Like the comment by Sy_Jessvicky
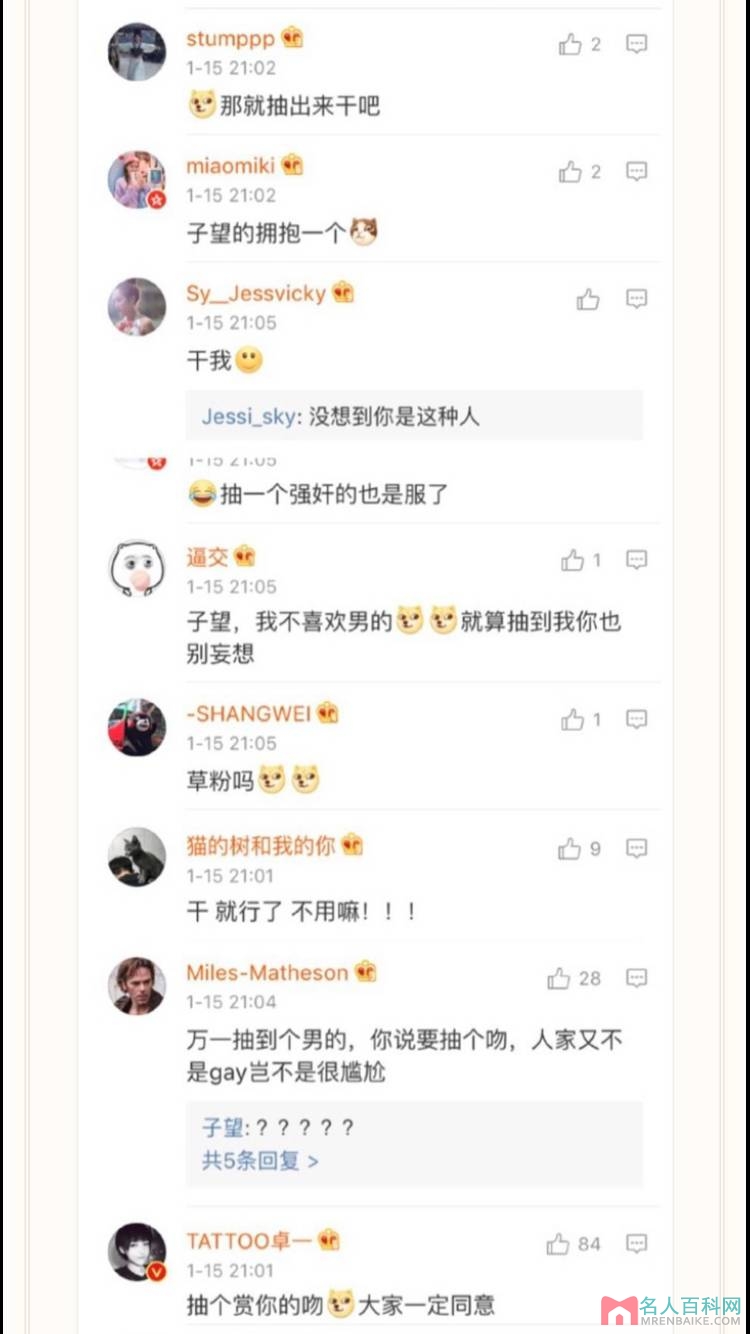This screenshot has height=1334, width=750. click(x=588, y=299)
